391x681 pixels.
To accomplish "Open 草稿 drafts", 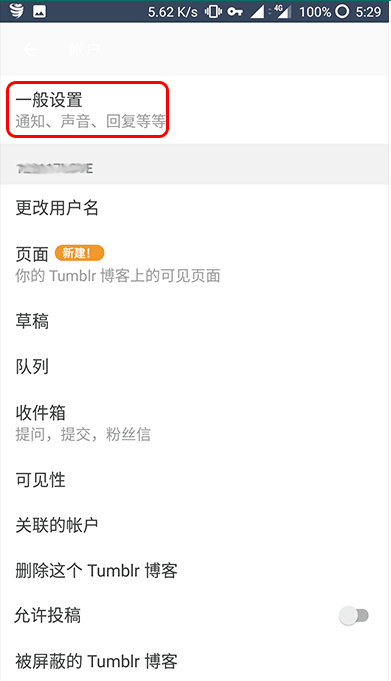I will tap(195, 321).
